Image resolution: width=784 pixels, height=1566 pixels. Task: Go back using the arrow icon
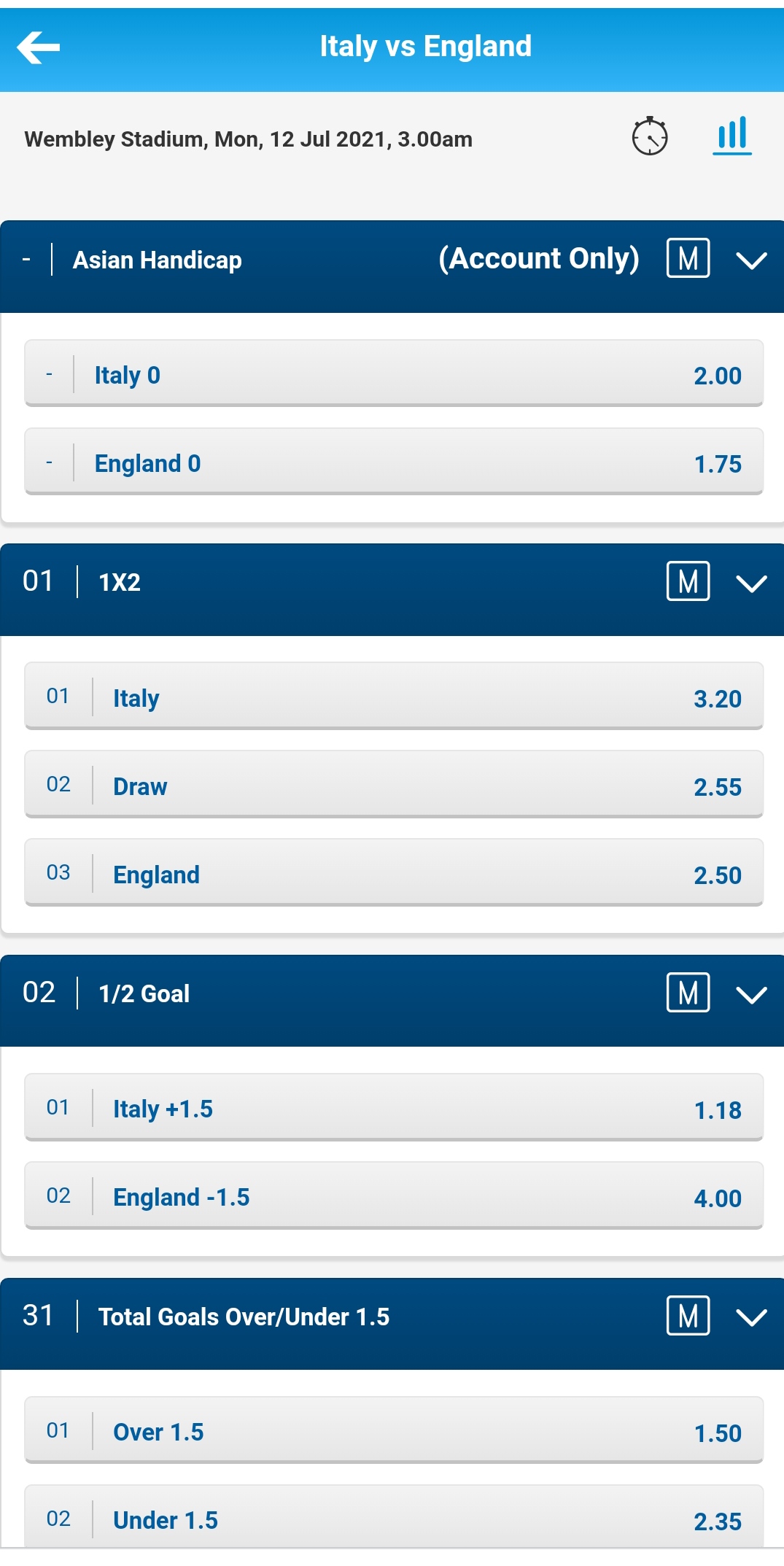click(x=39, y=47)
